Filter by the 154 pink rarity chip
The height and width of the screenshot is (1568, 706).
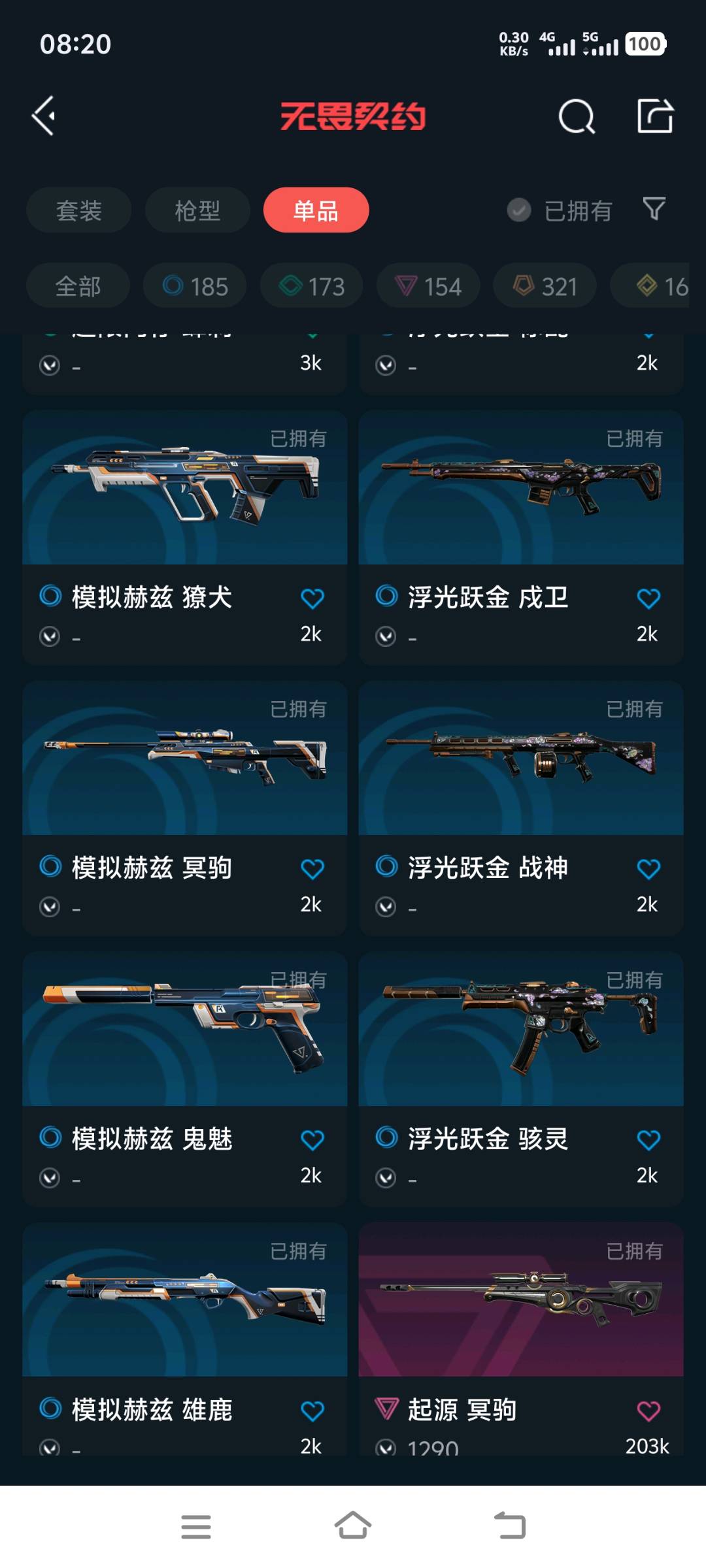428,286
